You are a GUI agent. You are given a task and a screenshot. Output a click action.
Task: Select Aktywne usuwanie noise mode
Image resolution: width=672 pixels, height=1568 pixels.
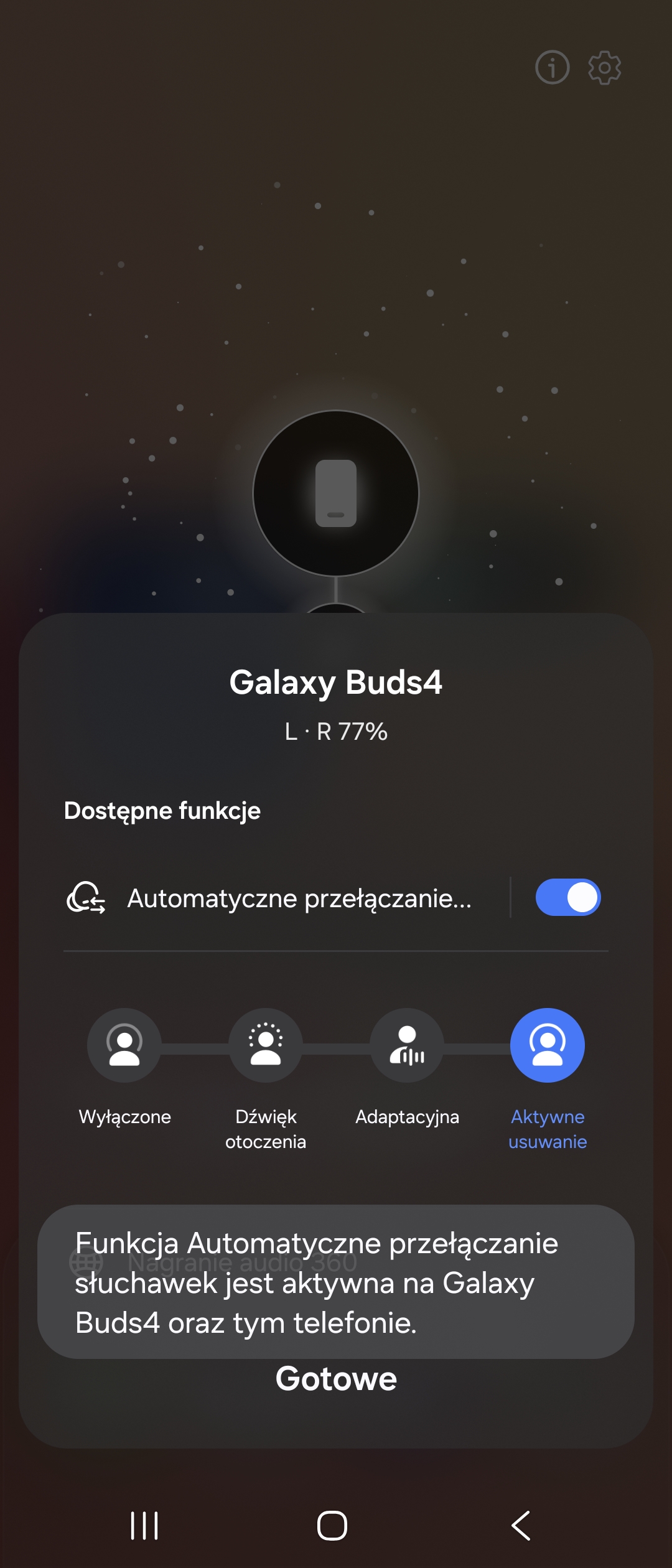tap(548, 1045)
